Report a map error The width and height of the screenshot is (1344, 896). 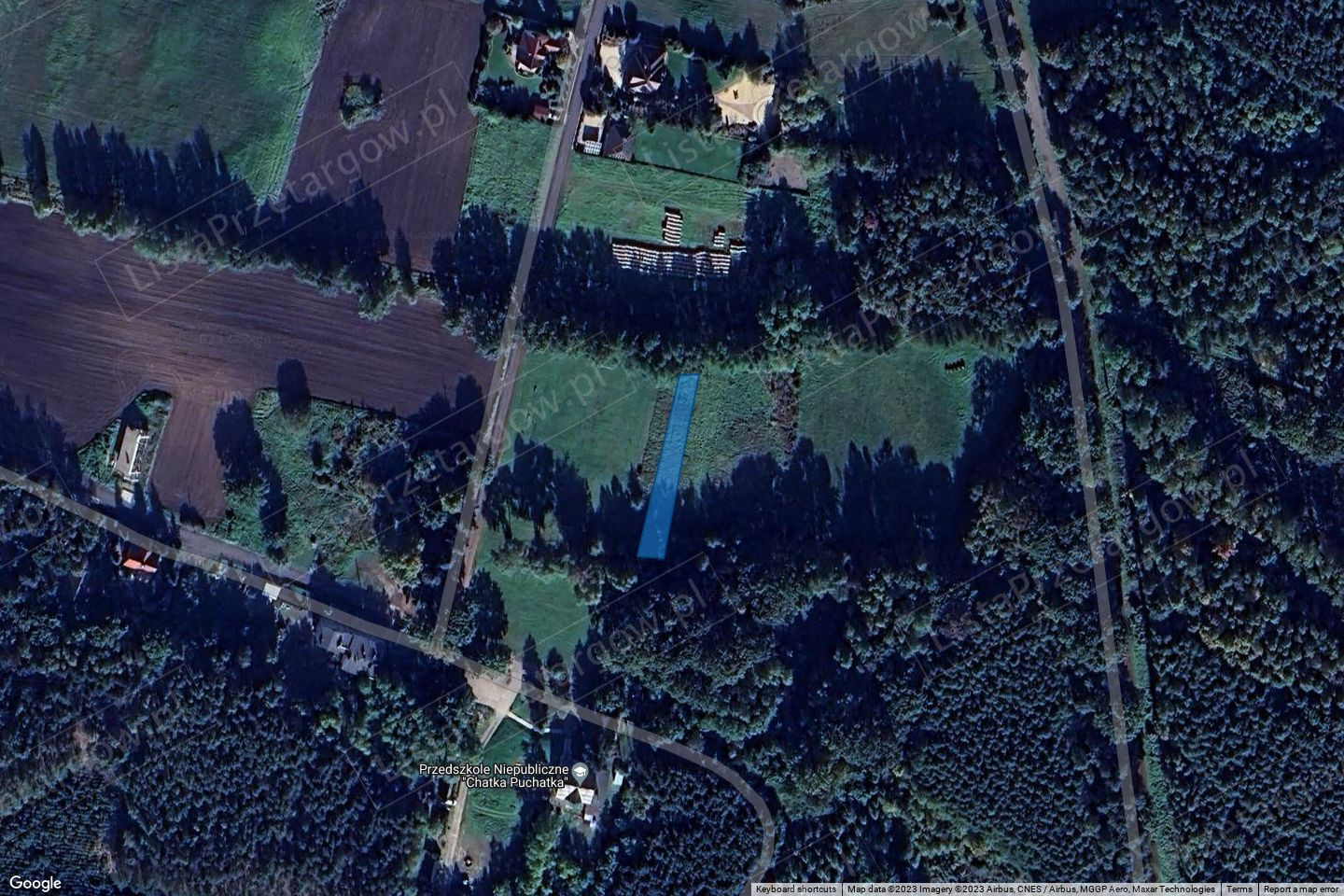1301,889
